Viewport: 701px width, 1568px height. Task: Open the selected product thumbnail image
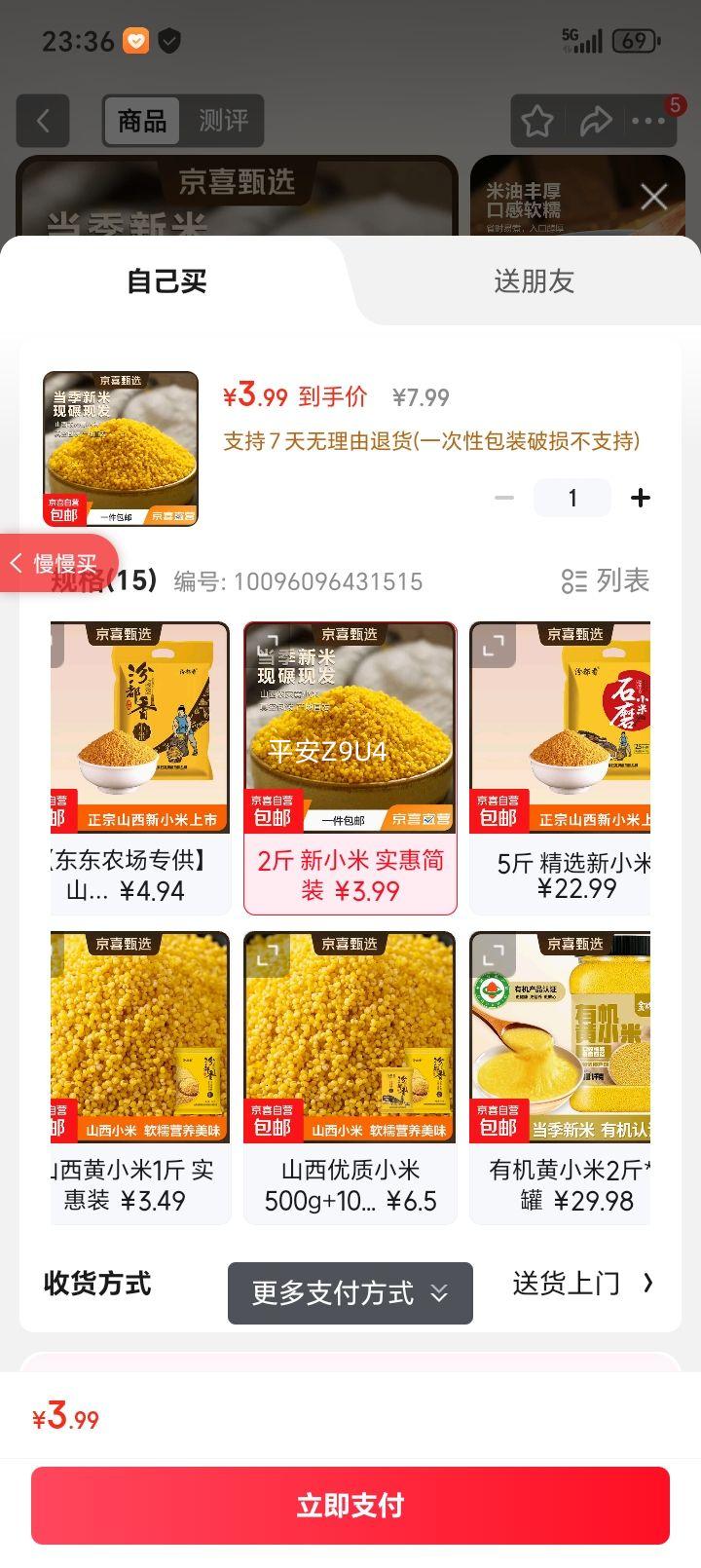(121, 449)
